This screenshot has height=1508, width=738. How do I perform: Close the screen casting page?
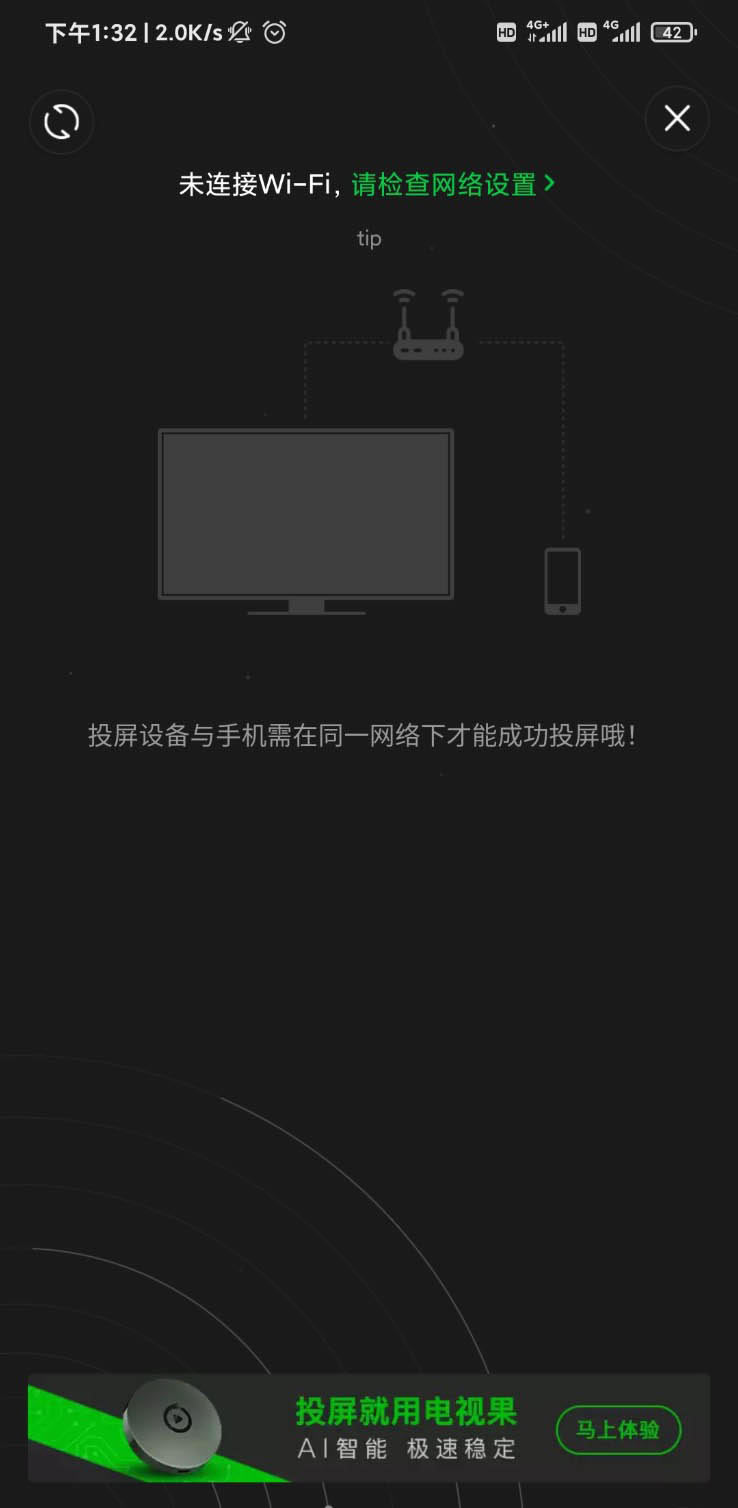(677, 119)
